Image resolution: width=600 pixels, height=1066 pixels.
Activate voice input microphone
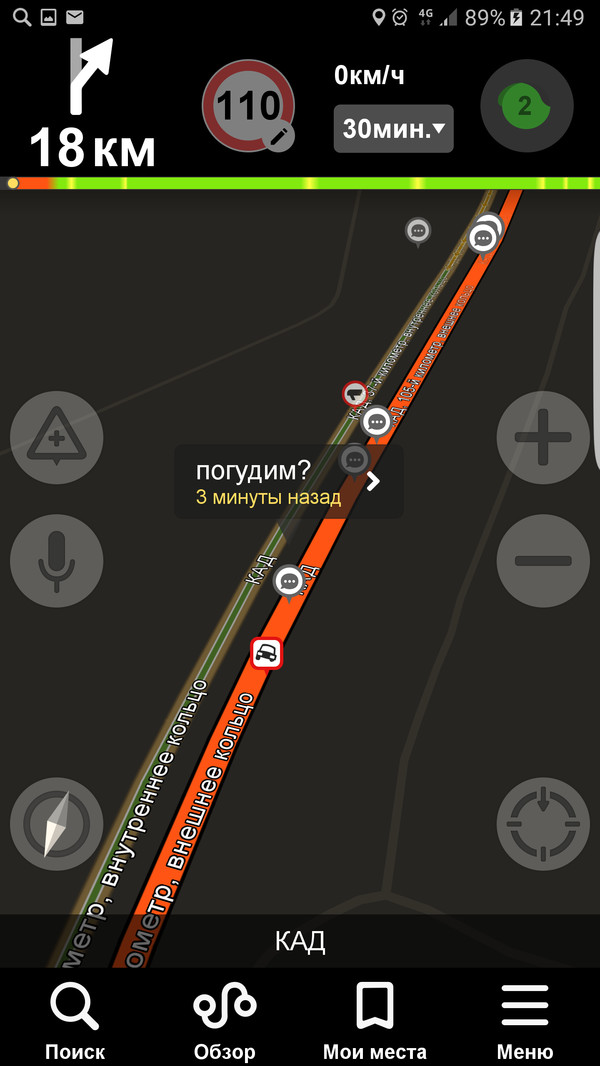(x=56, y=560)
